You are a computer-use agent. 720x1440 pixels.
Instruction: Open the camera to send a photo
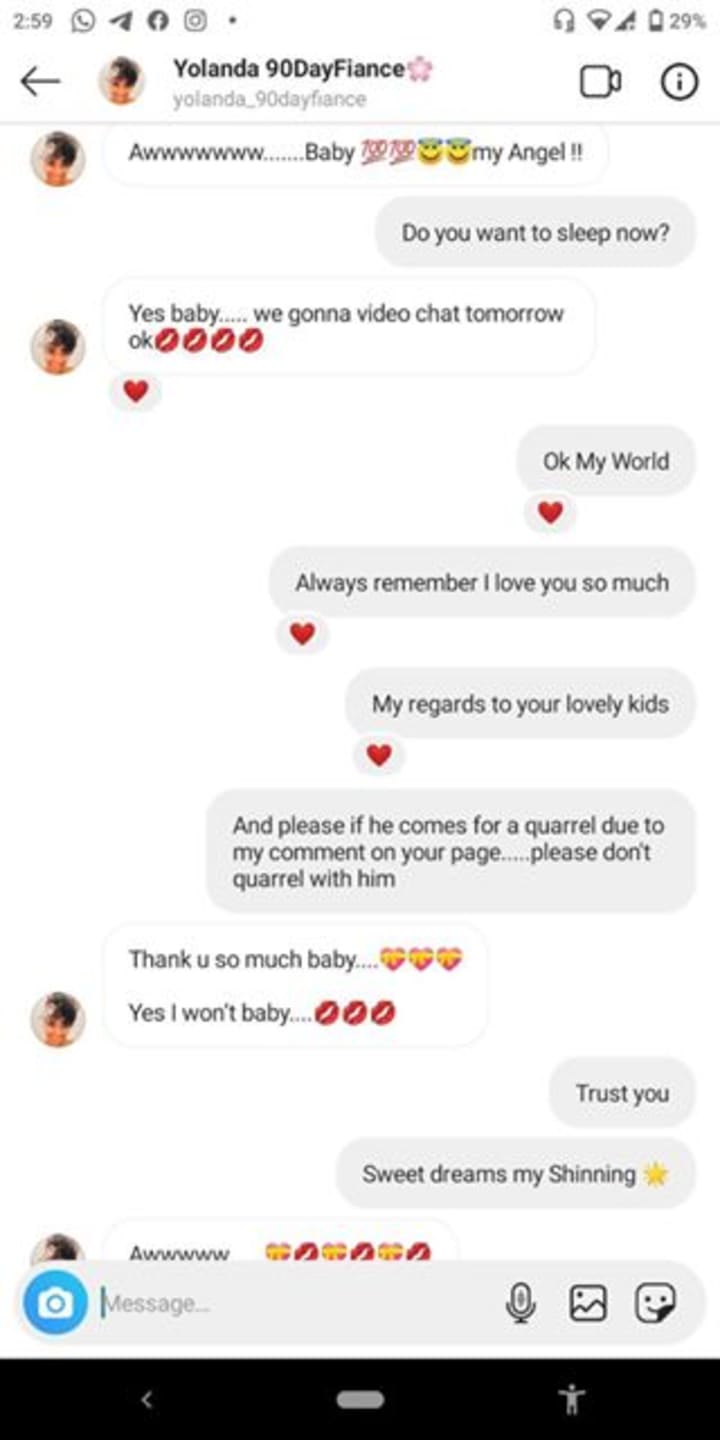(55, 1303)
